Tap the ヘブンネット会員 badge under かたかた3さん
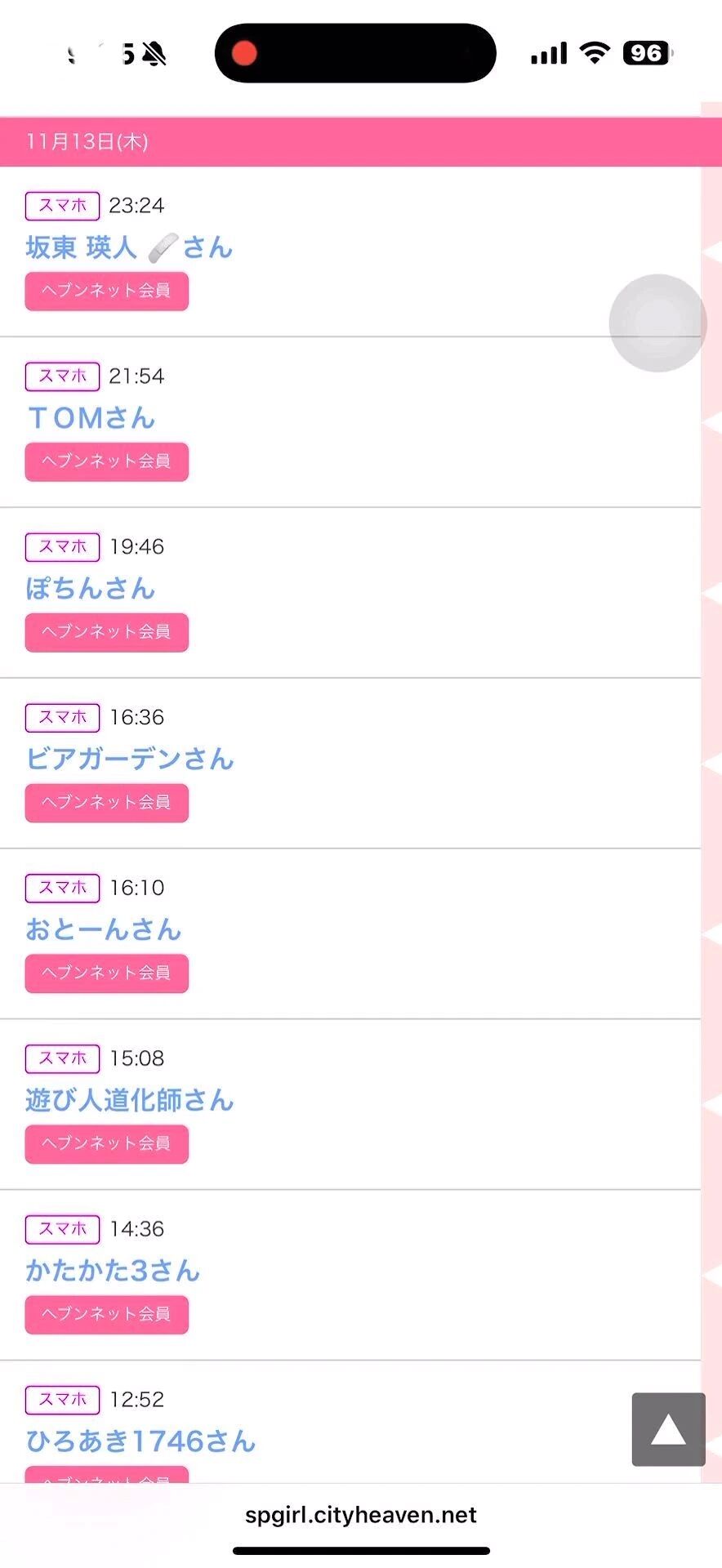The image size is (722, 1568). click(106, 1314)
